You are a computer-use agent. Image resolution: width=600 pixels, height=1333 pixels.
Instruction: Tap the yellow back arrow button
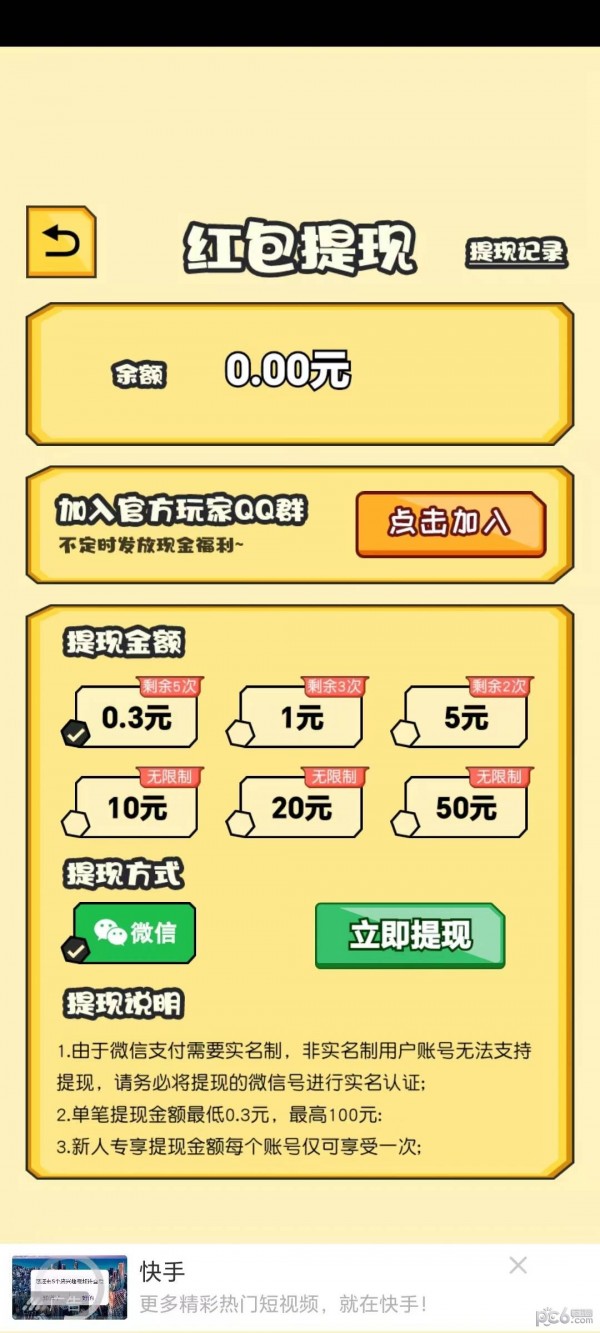(x=60, y=243)
